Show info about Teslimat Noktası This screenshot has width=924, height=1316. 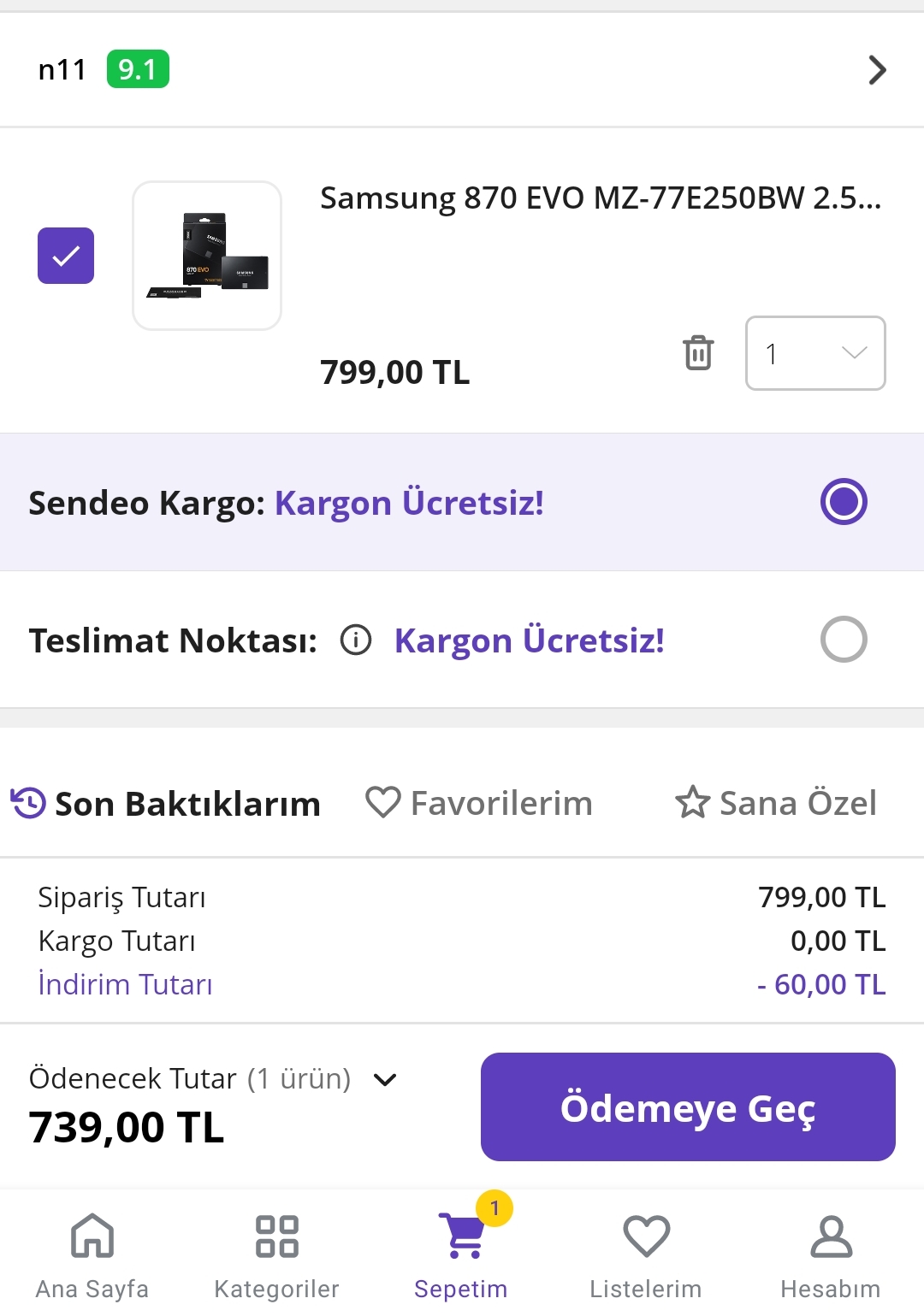point(356,640)
